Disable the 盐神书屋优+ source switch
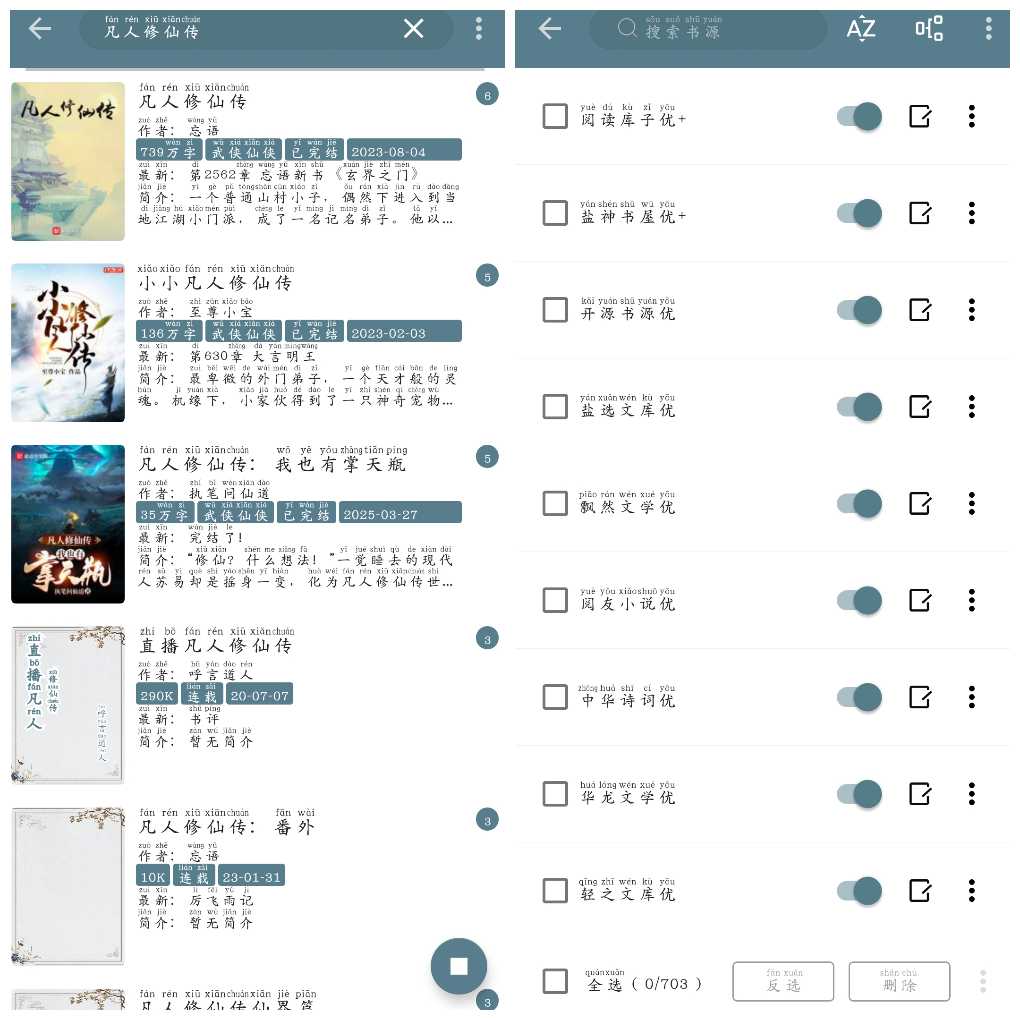This screenshot has width=1020, height=1020. pos(860,213)
